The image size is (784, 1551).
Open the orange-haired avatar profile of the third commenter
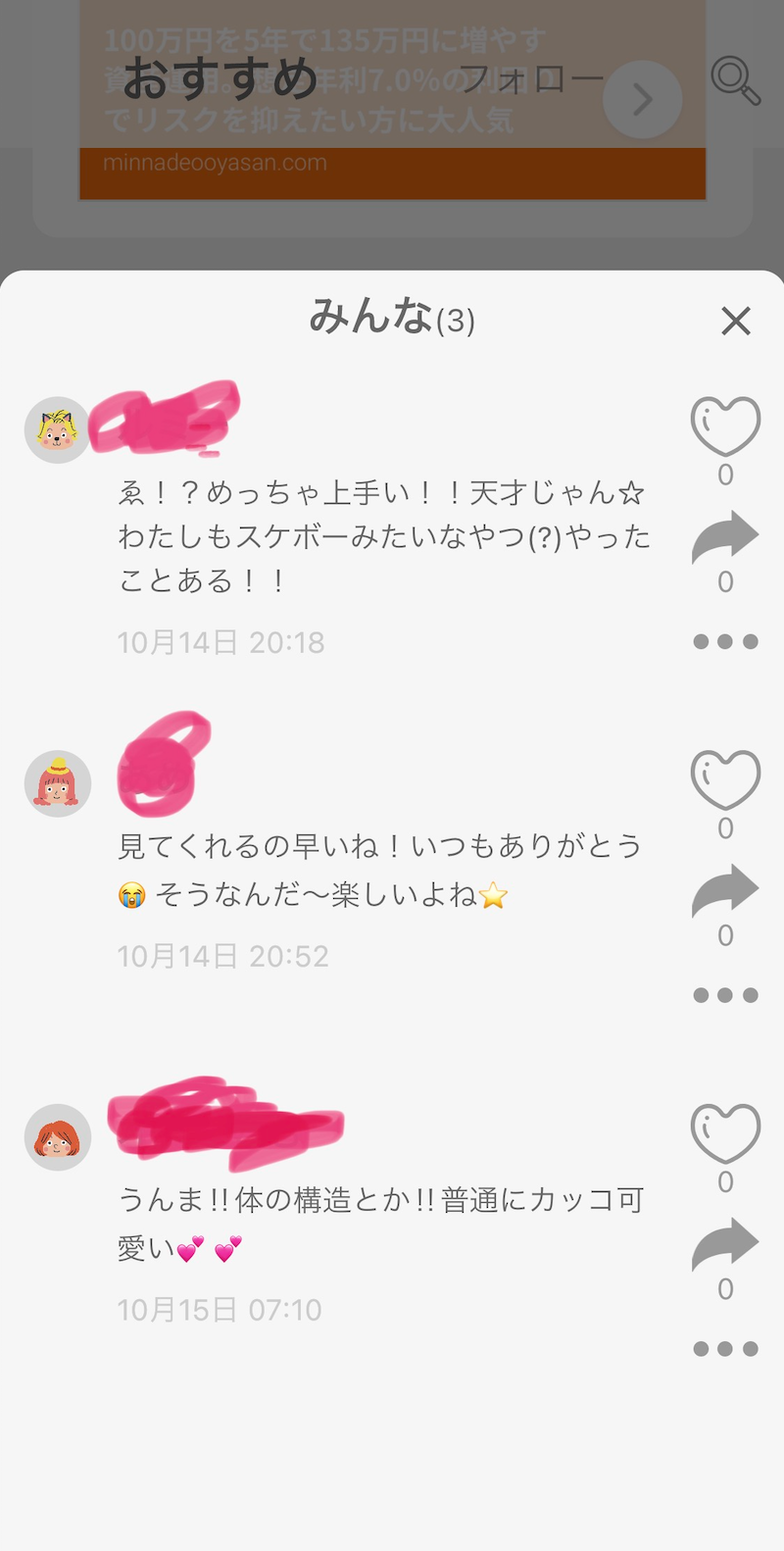(58, 1137)
